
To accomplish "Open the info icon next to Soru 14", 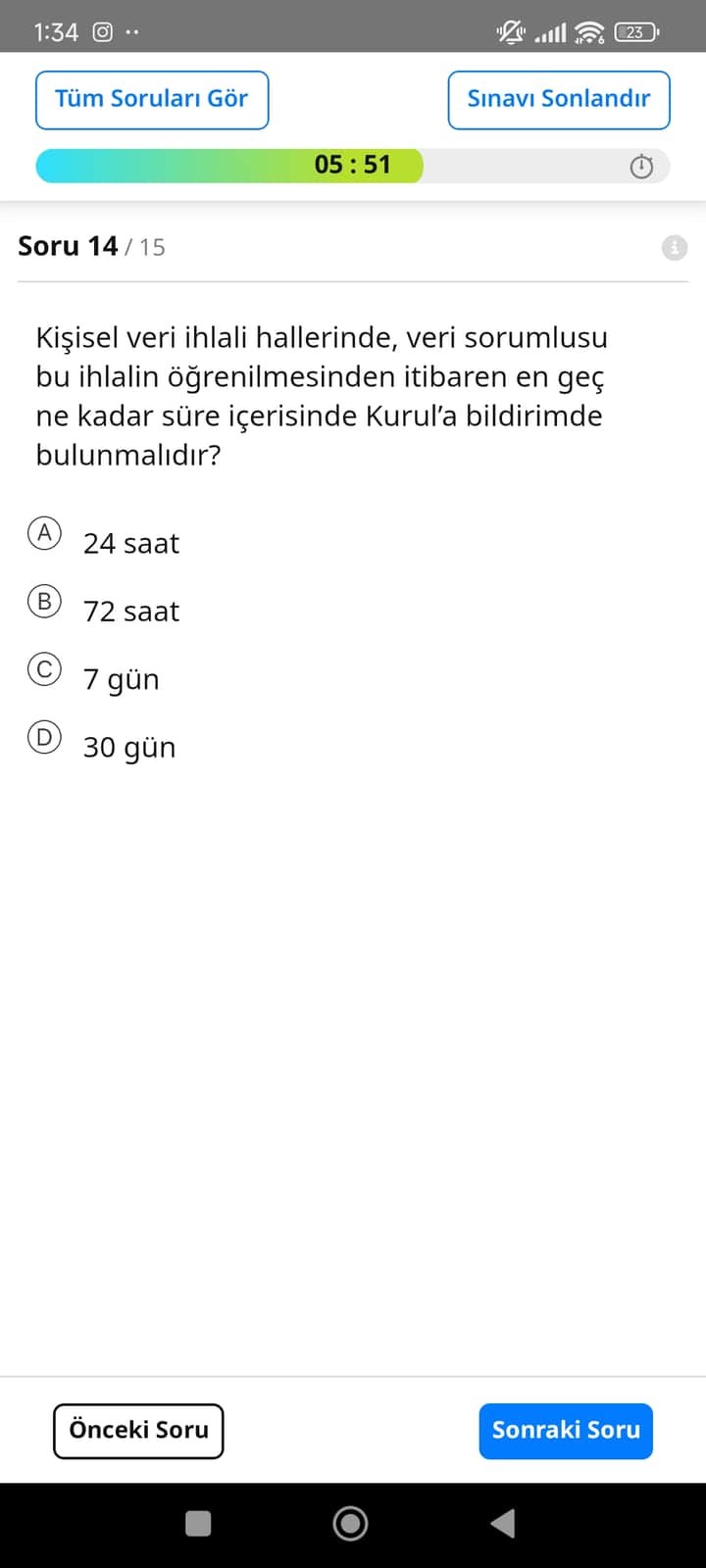I will point(675,247).
